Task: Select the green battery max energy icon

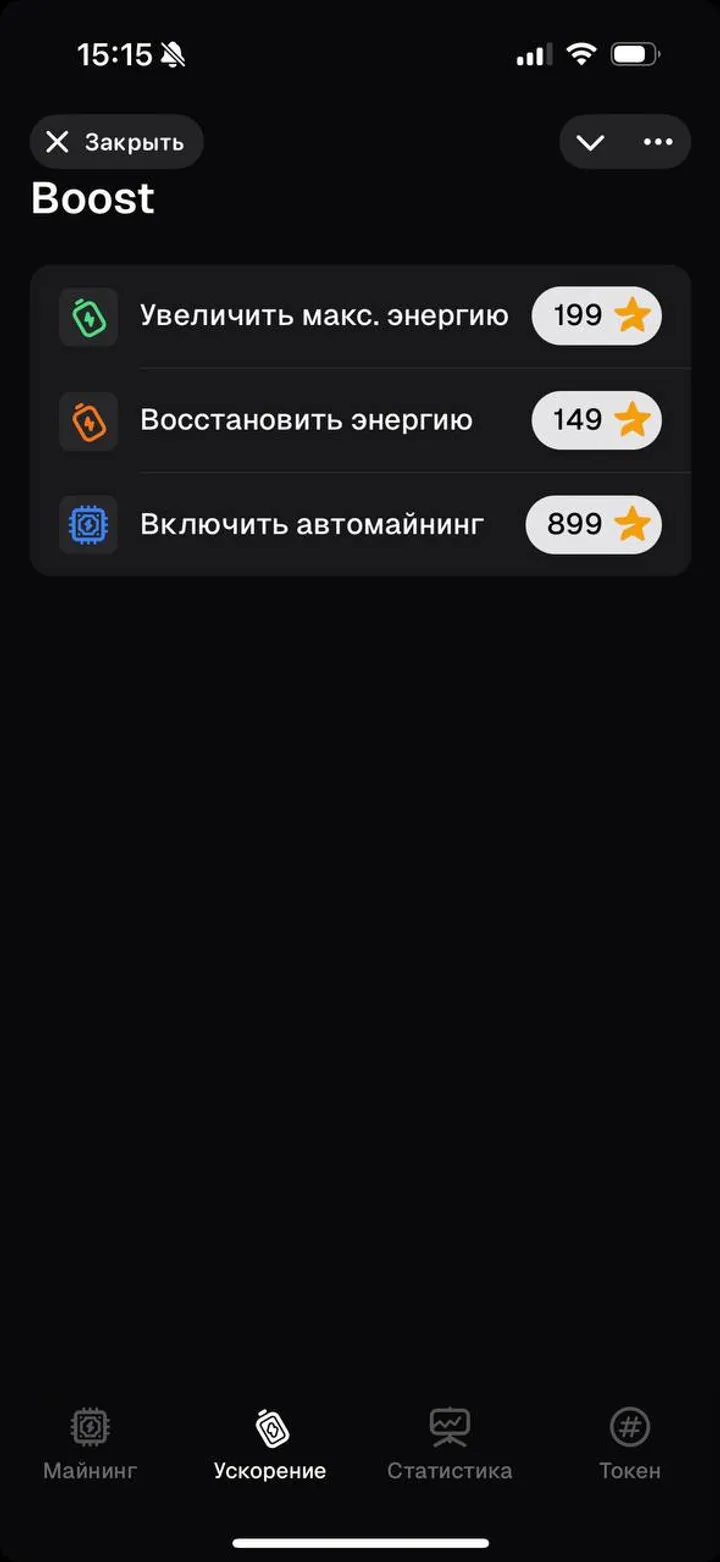Action: coord(88,315)
